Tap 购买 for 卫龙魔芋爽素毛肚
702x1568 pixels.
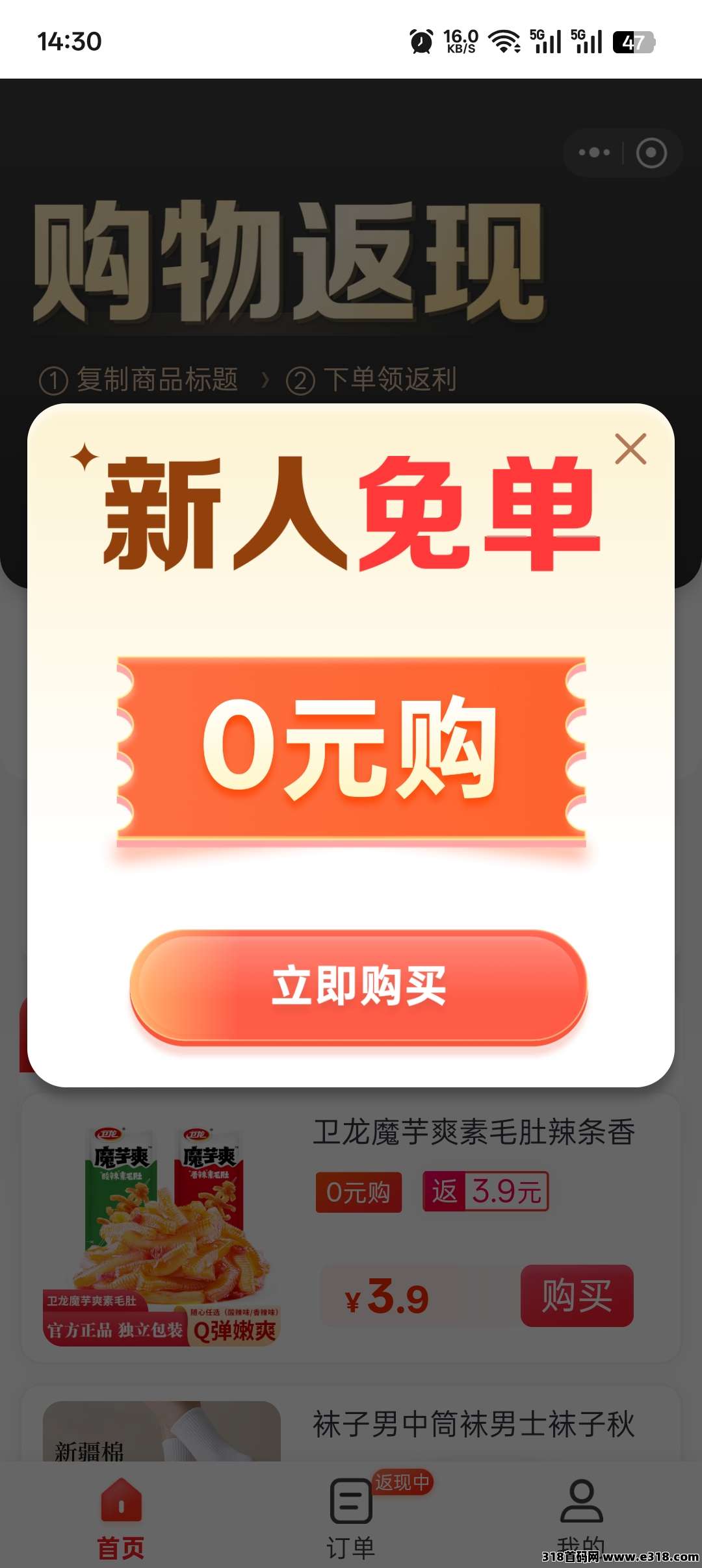(577, 1295)
